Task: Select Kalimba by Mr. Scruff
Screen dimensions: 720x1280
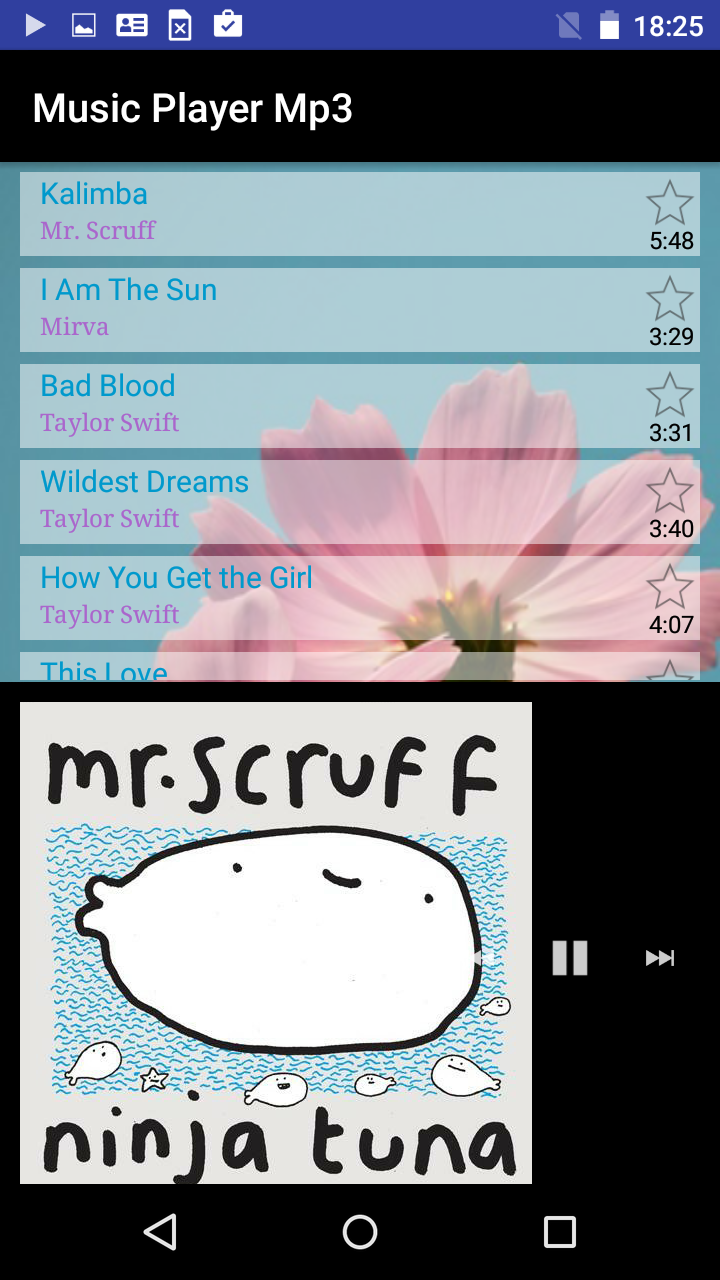Action: coord(300,210)
